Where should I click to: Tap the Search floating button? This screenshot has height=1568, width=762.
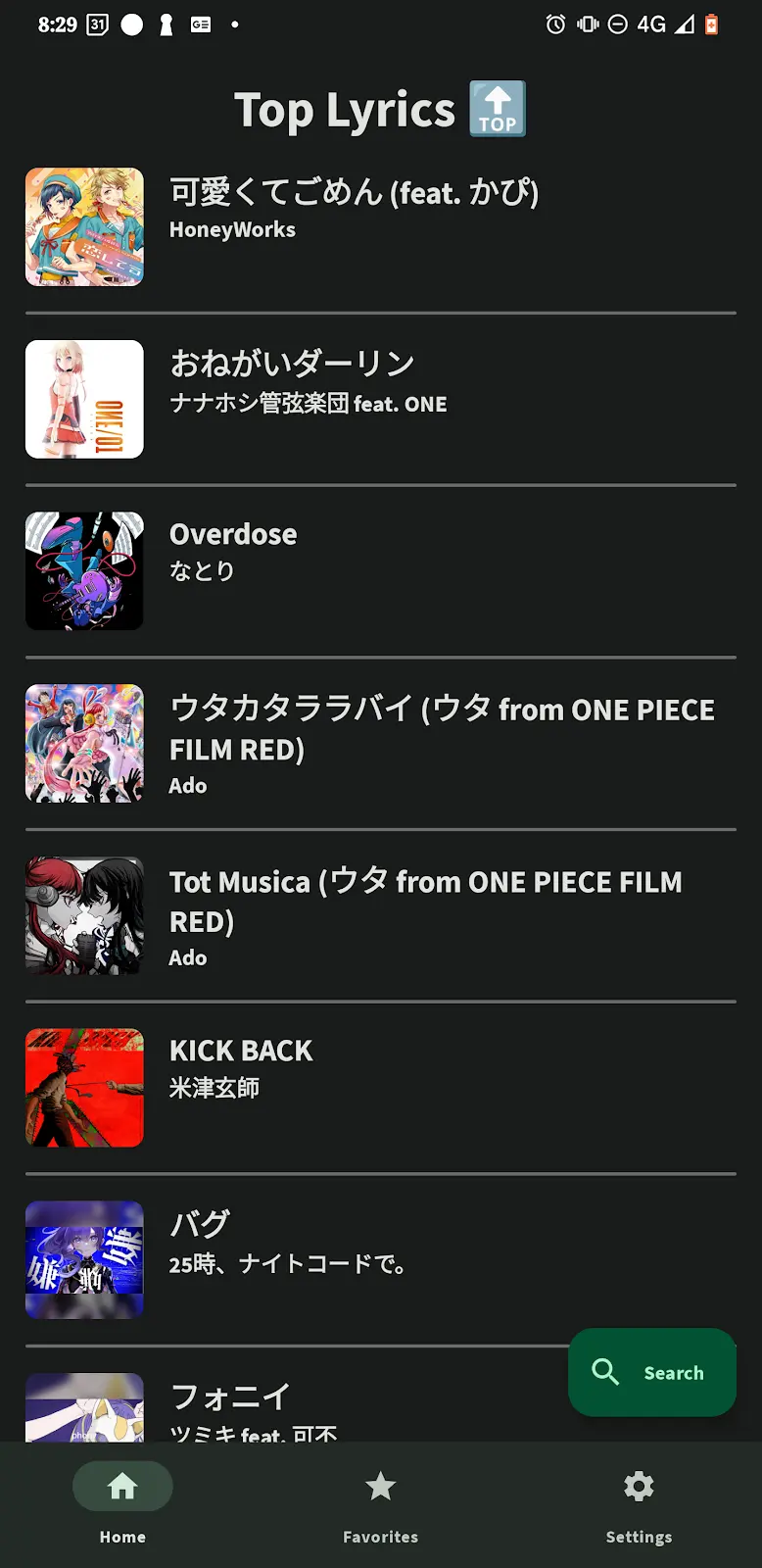coord(651,1372)
